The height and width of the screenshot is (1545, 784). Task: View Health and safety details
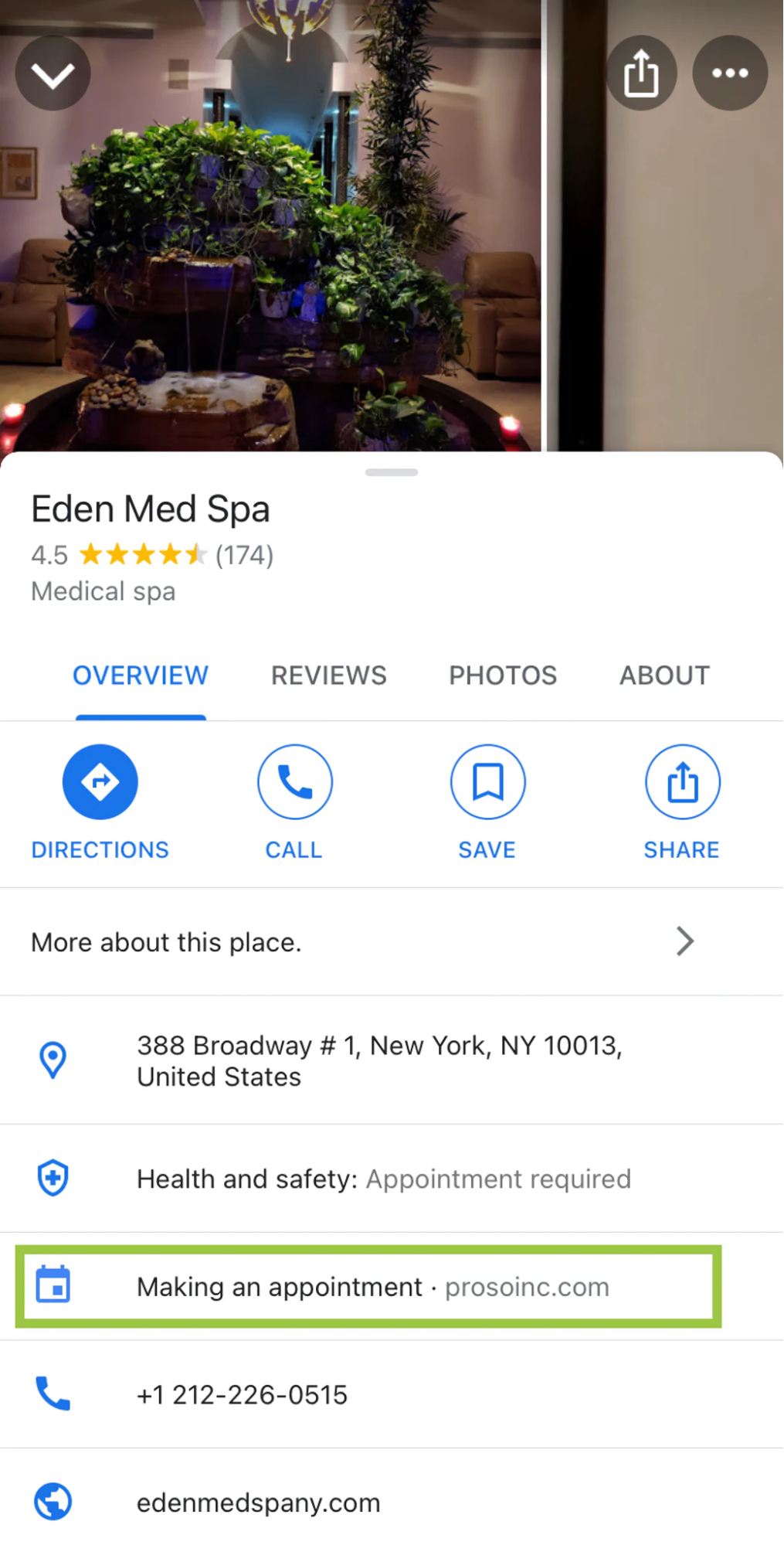pos(383,1179)
